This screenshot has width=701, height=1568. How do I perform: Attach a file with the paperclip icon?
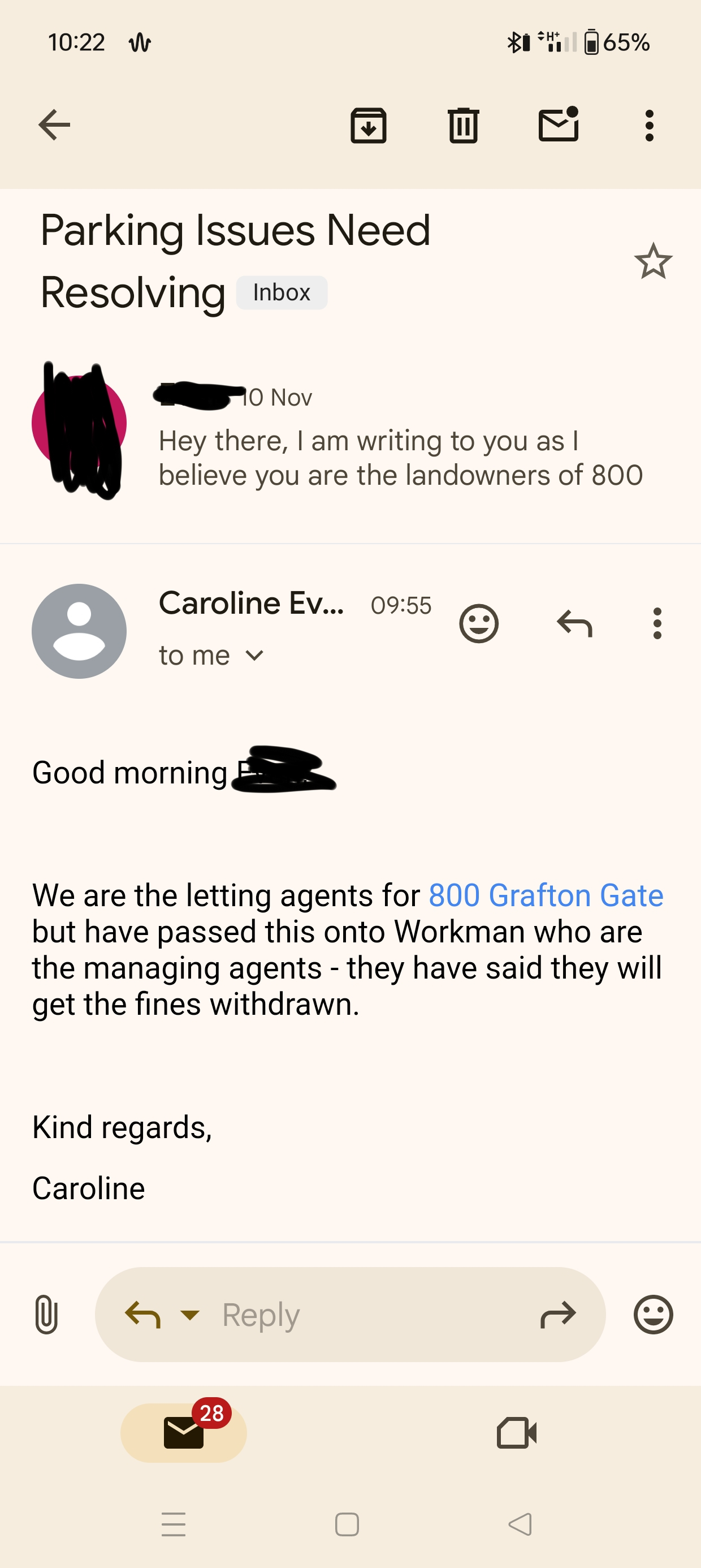click(46, 1314)
